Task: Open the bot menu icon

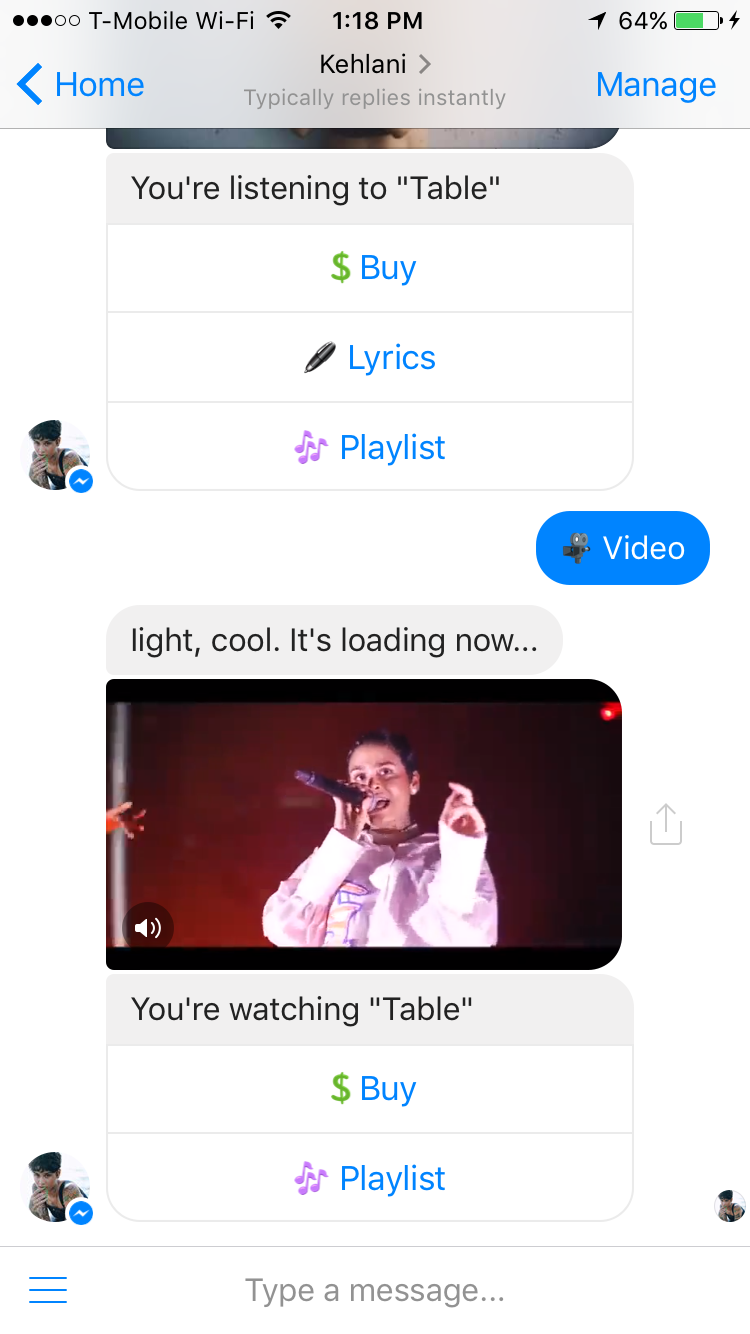Action: tap(48, 1290)
